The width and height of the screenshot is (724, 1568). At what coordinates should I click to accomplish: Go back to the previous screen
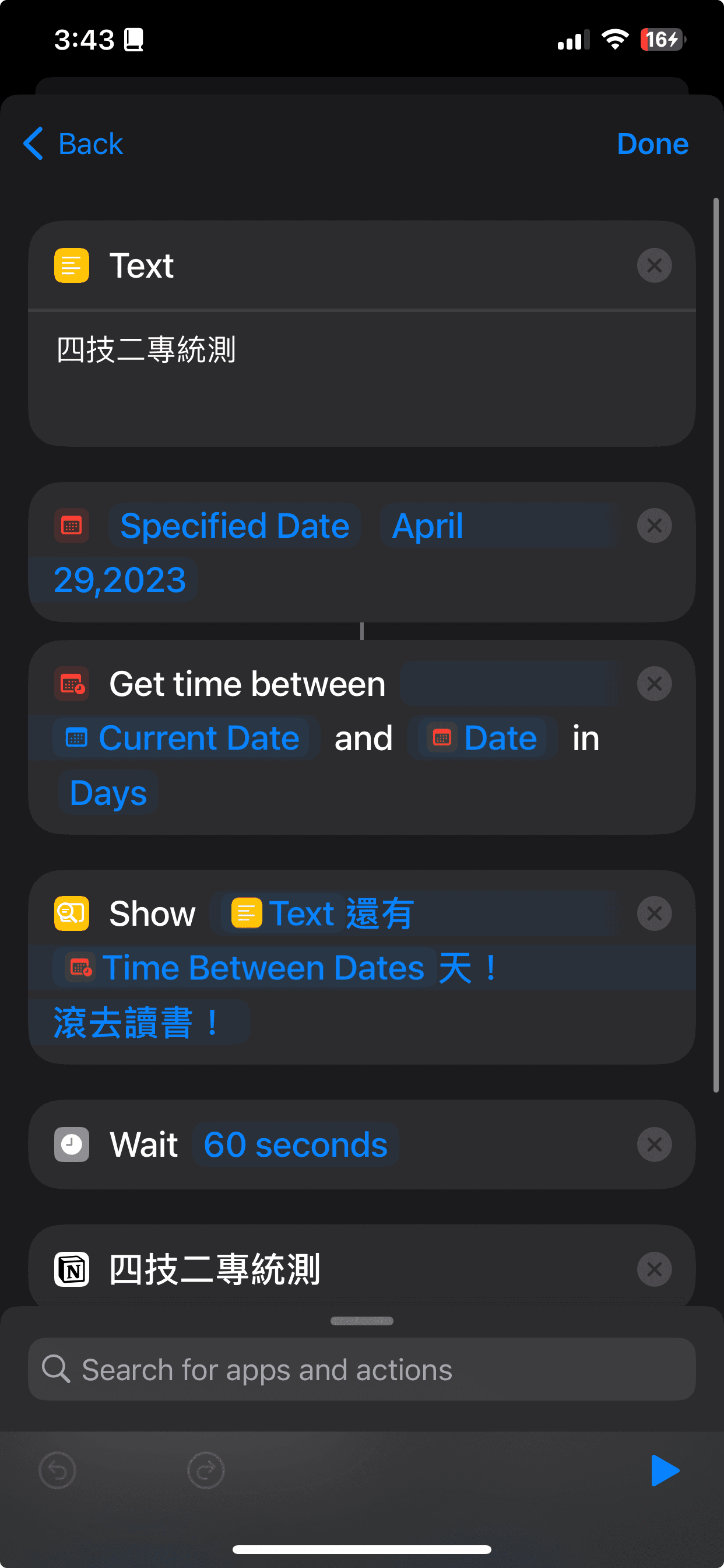point(73,144)
